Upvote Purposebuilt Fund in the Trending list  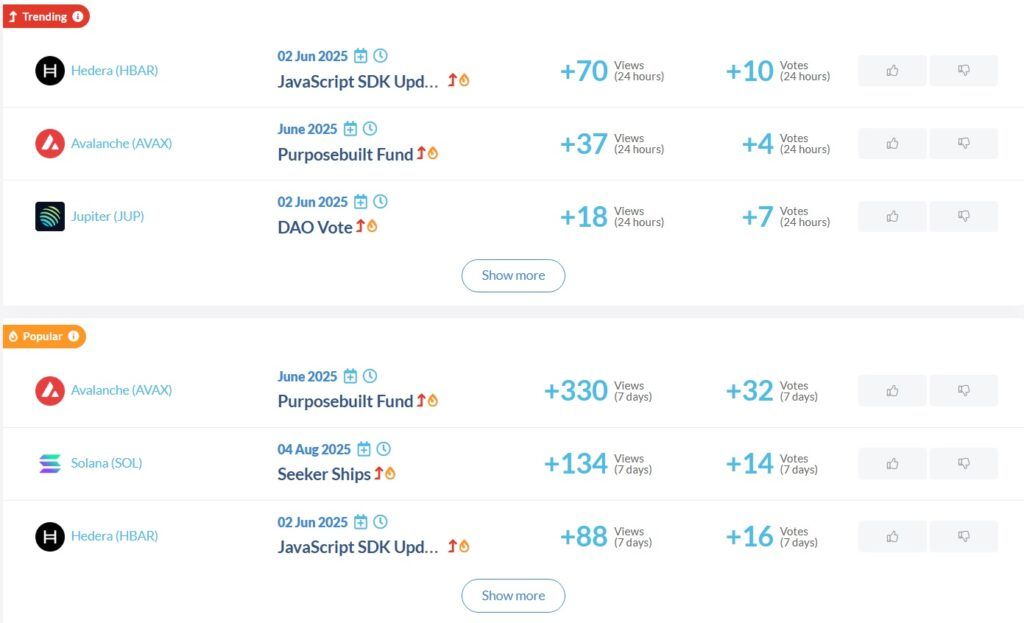[x=892, y=143]
